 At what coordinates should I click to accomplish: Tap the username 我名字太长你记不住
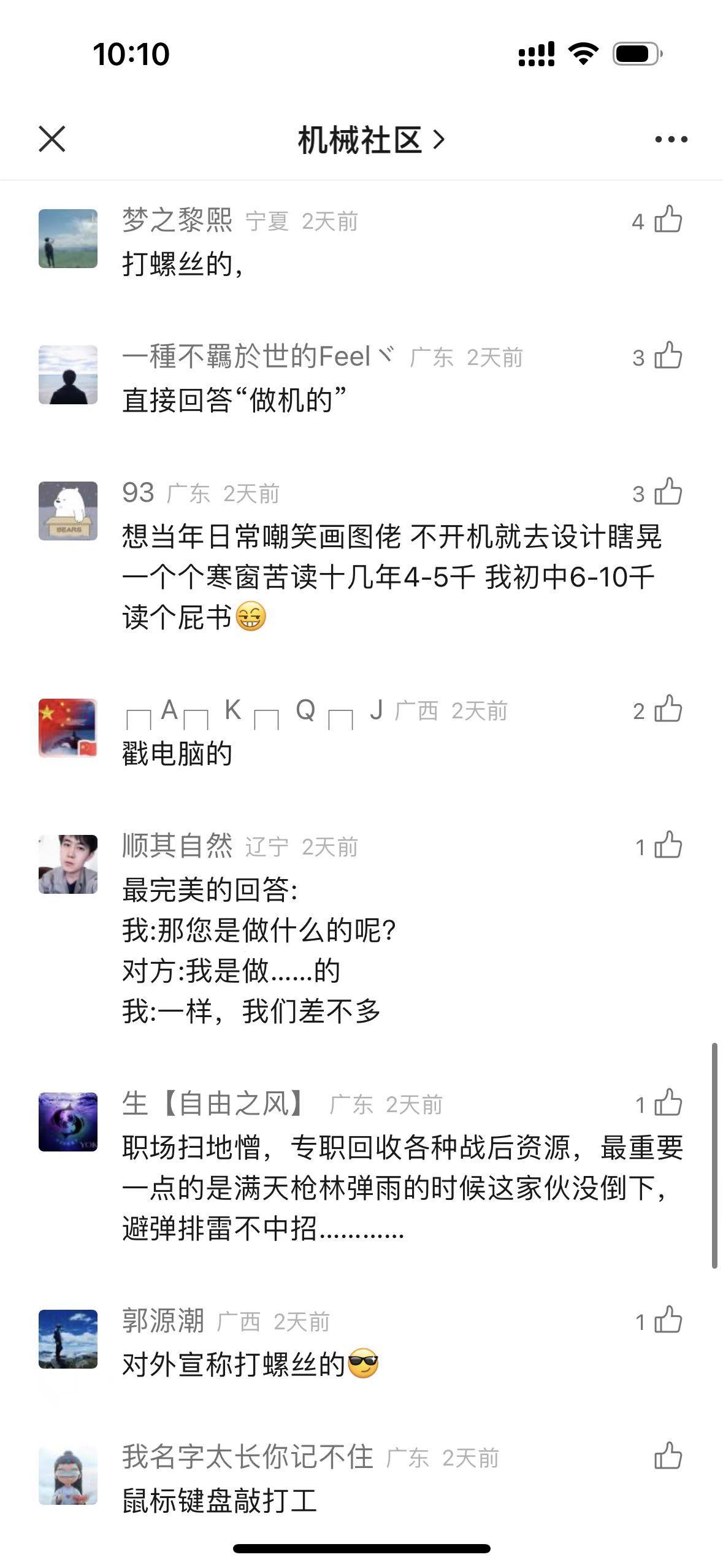[247, 1457]
